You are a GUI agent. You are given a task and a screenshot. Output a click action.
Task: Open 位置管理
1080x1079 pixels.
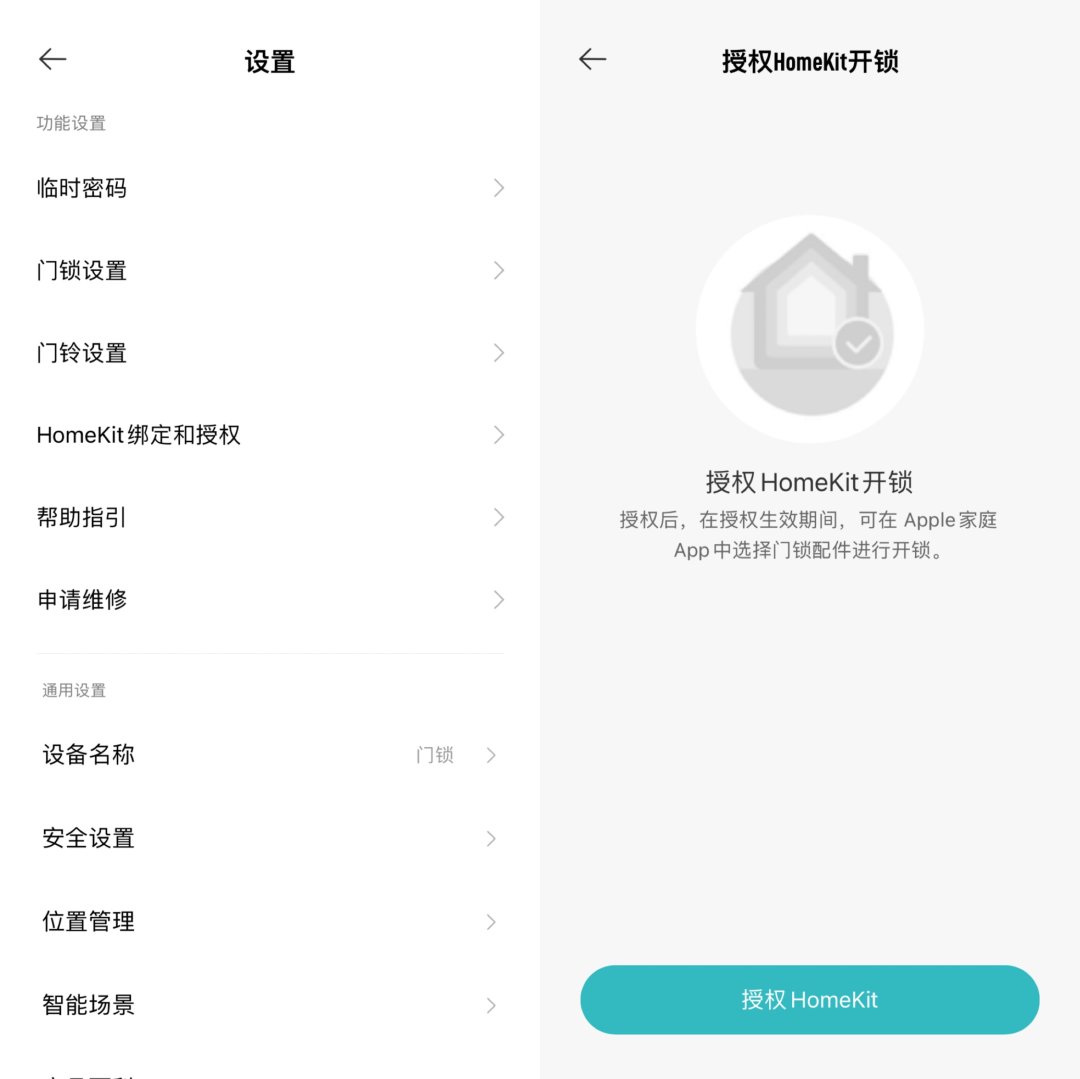click(270, 922)
